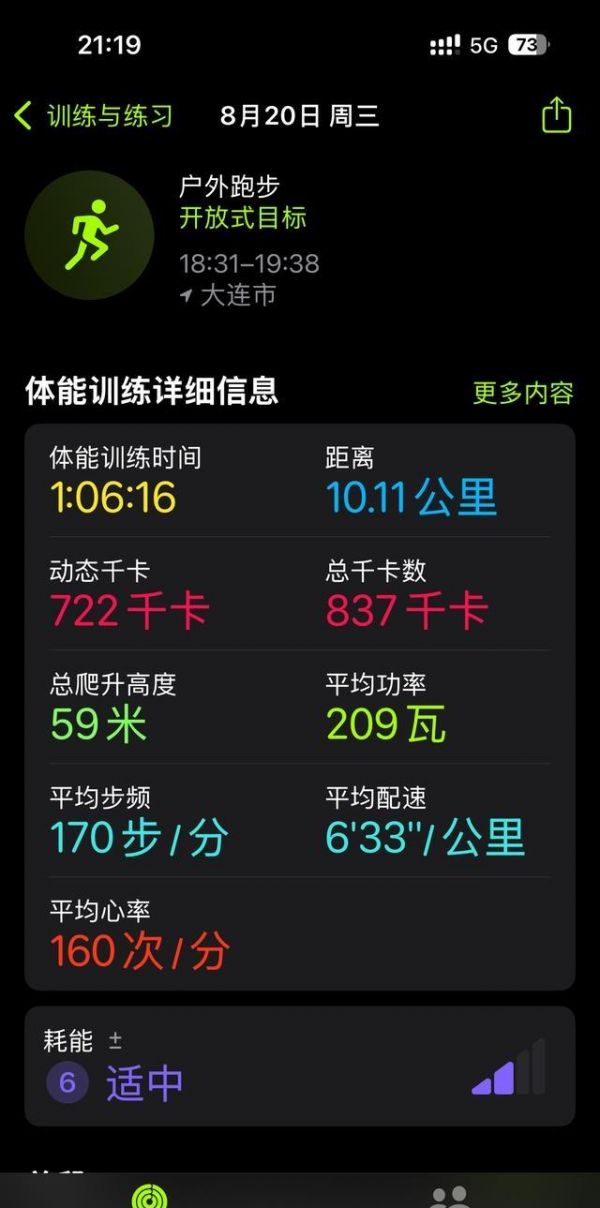The width and height of the screenshot is (600, 1208).
Task: Switch to the sharing tab
Action: click(450, 1197)
